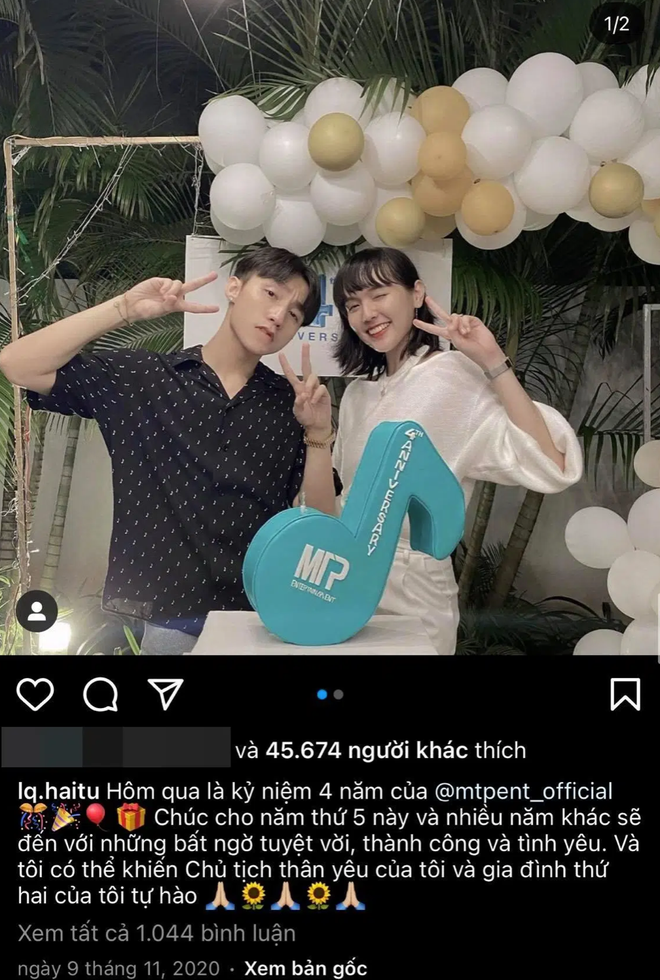Like this post with the heart icon

(x=35, y=693)
